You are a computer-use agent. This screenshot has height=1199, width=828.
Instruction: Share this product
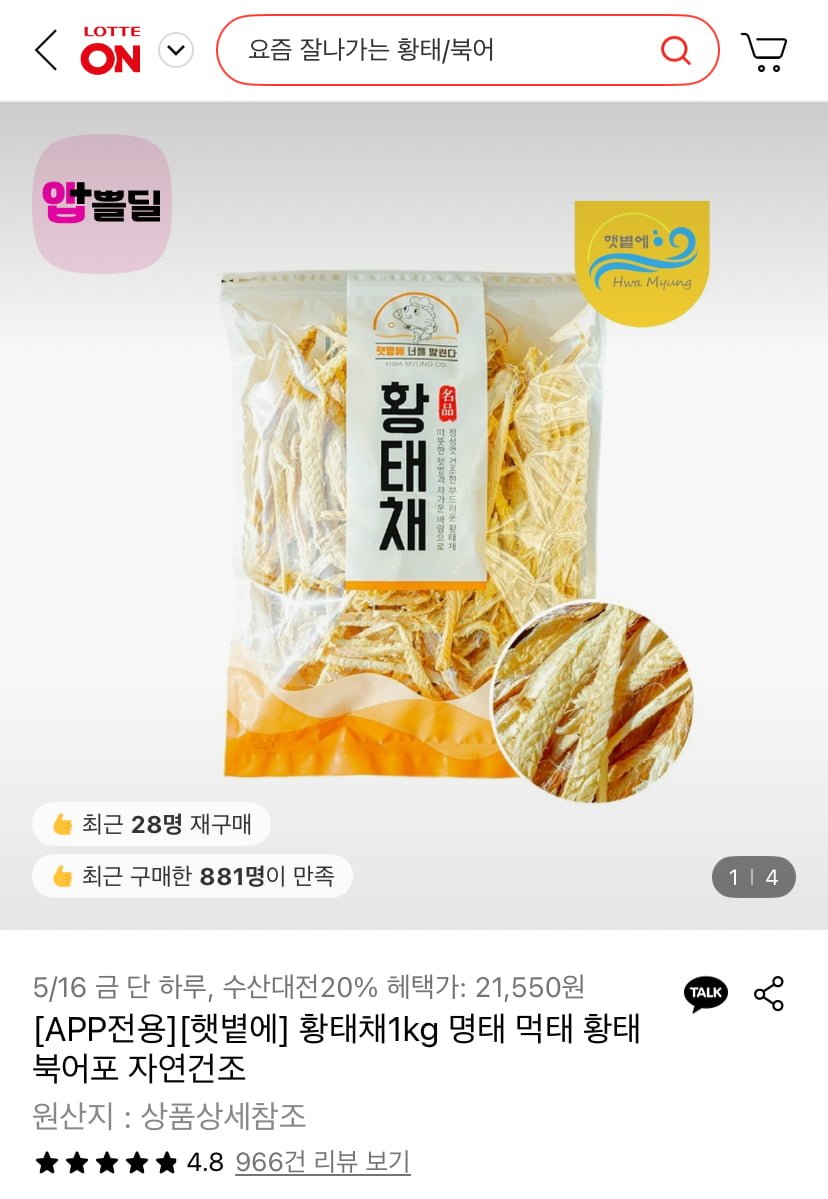point(769,993)
